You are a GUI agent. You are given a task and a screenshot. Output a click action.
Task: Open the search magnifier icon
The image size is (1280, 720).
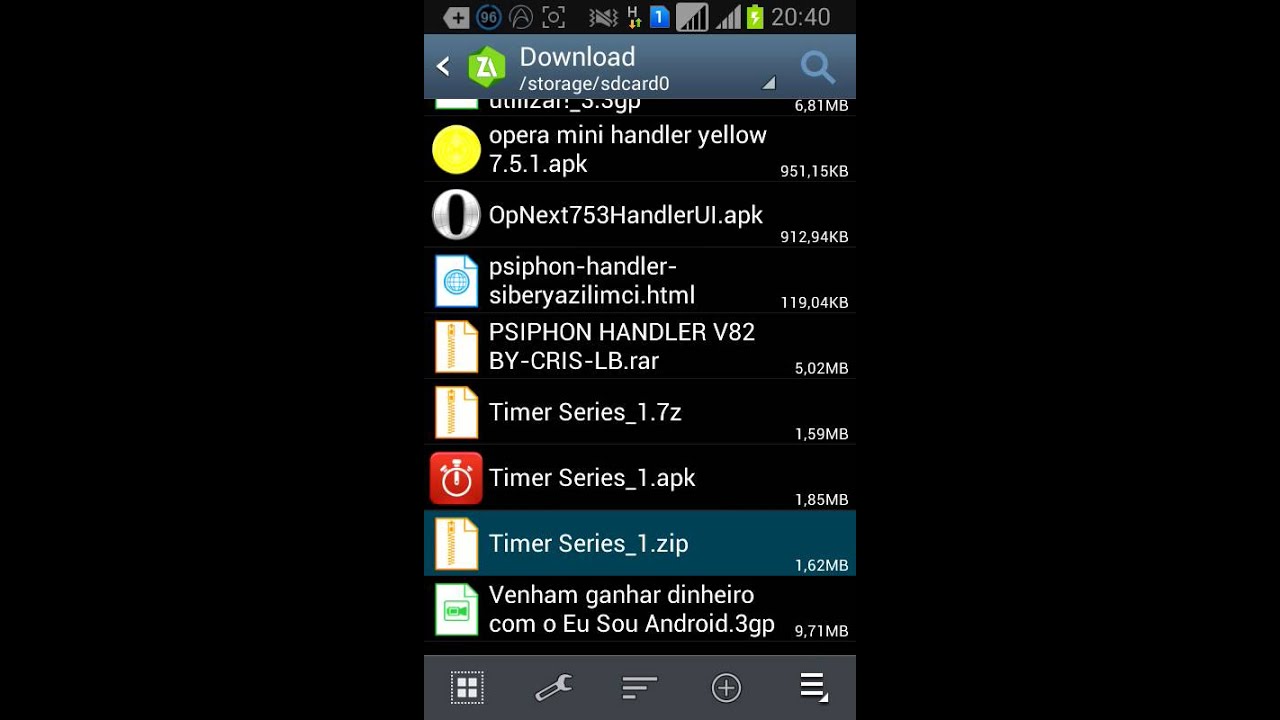tap(817, 68)
